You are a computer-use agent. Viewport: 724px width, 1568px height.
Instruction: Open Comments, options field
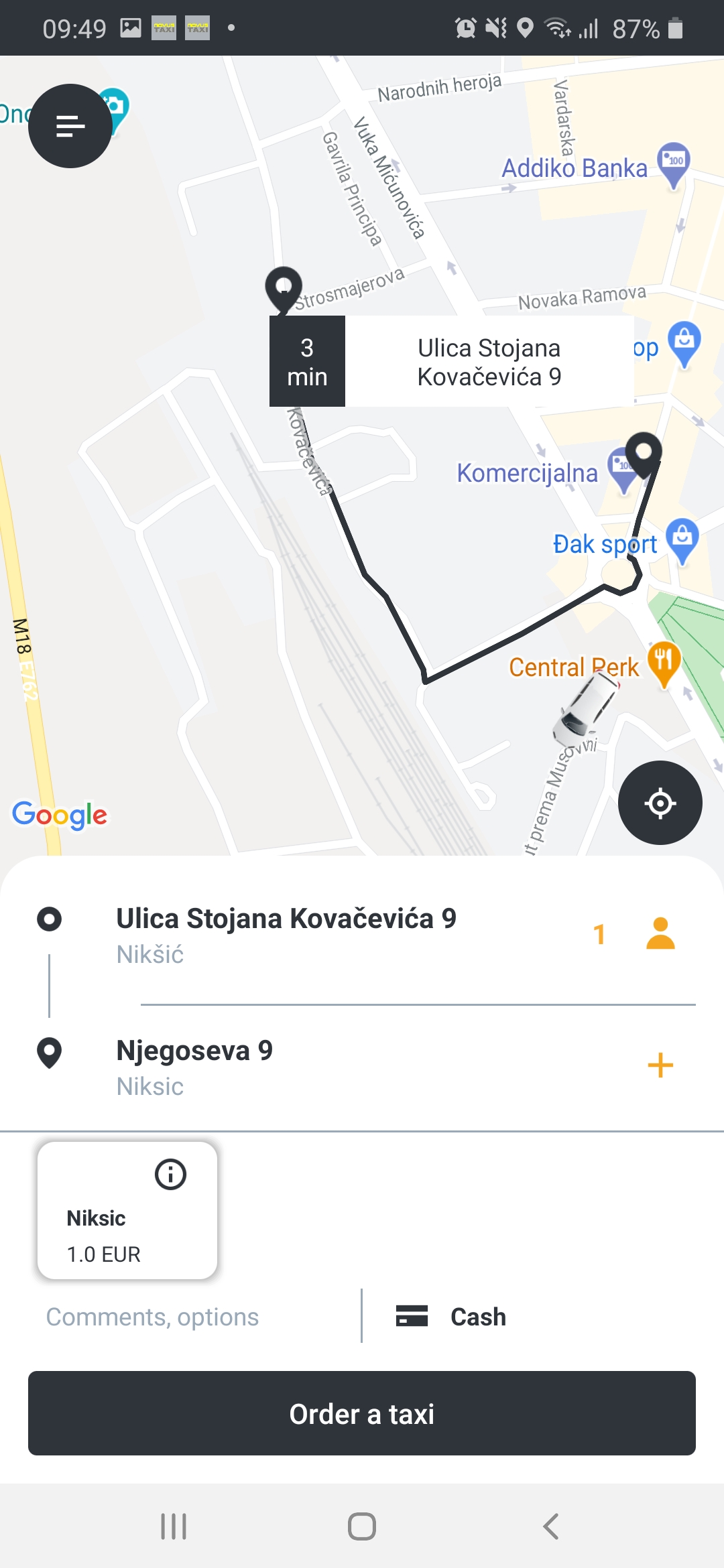point(152,1317)
